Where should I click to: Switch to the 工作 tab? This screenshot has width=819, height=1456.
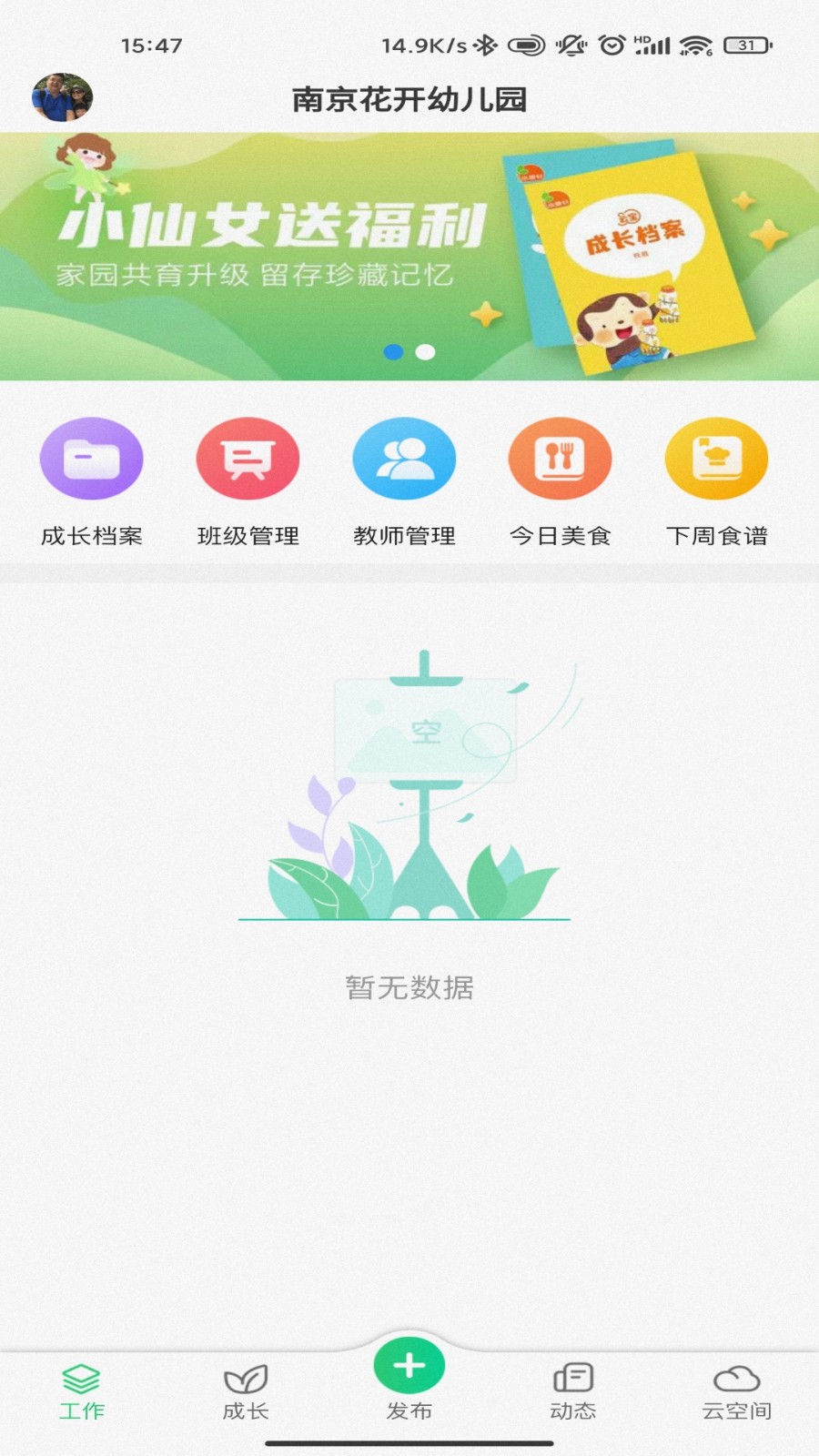point(82,1392)
